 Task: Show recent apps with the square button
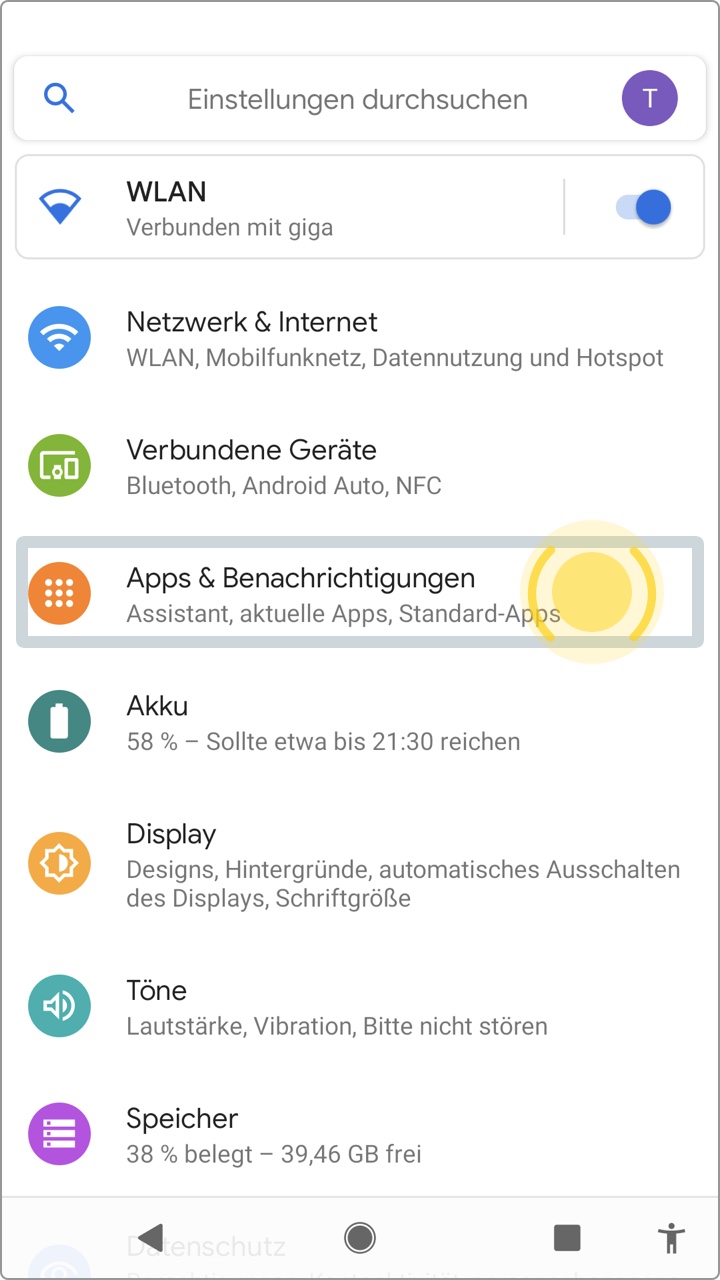pos(567,1238)
